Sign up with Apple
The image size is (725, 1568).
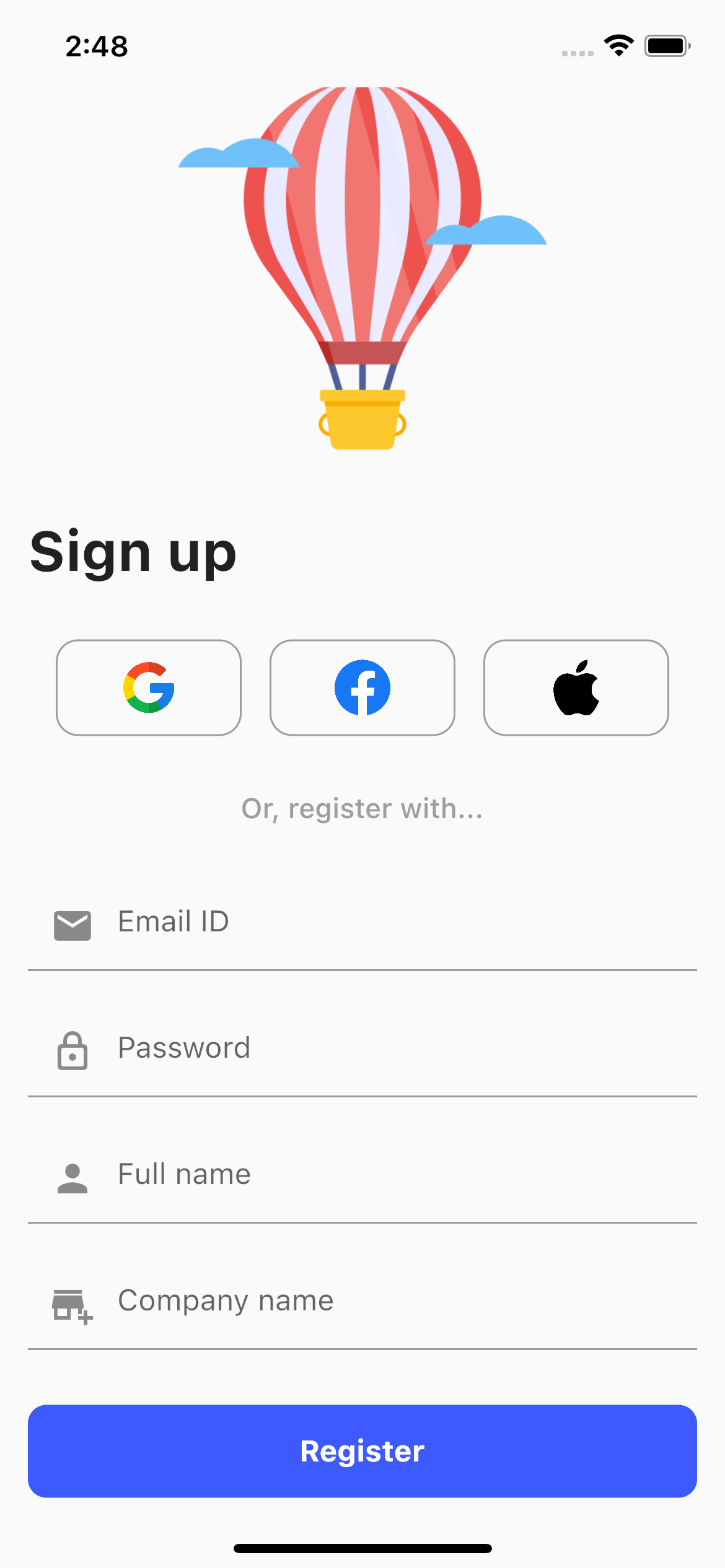tap(576, 687)
